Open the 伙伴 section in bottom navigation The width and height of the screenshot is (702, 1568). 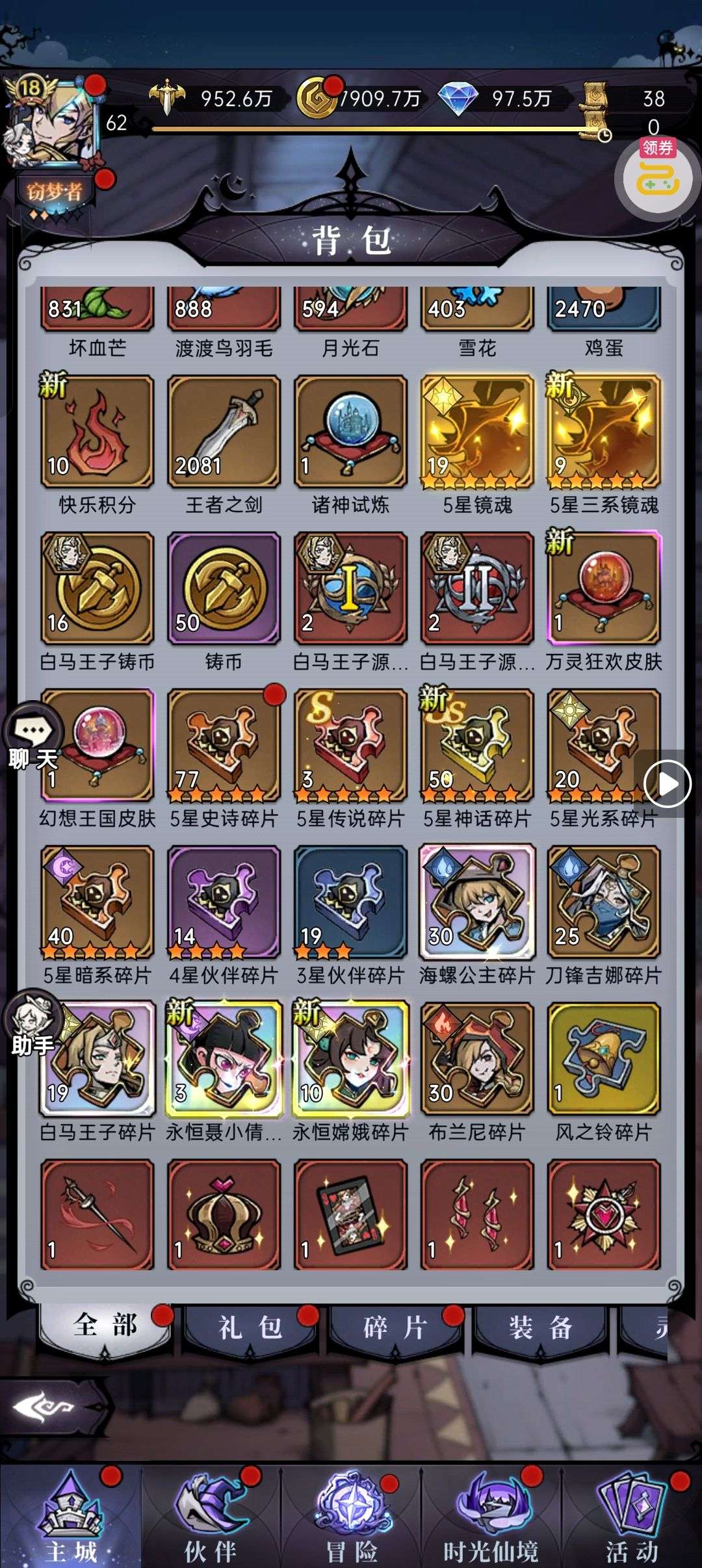[211, 1520]
